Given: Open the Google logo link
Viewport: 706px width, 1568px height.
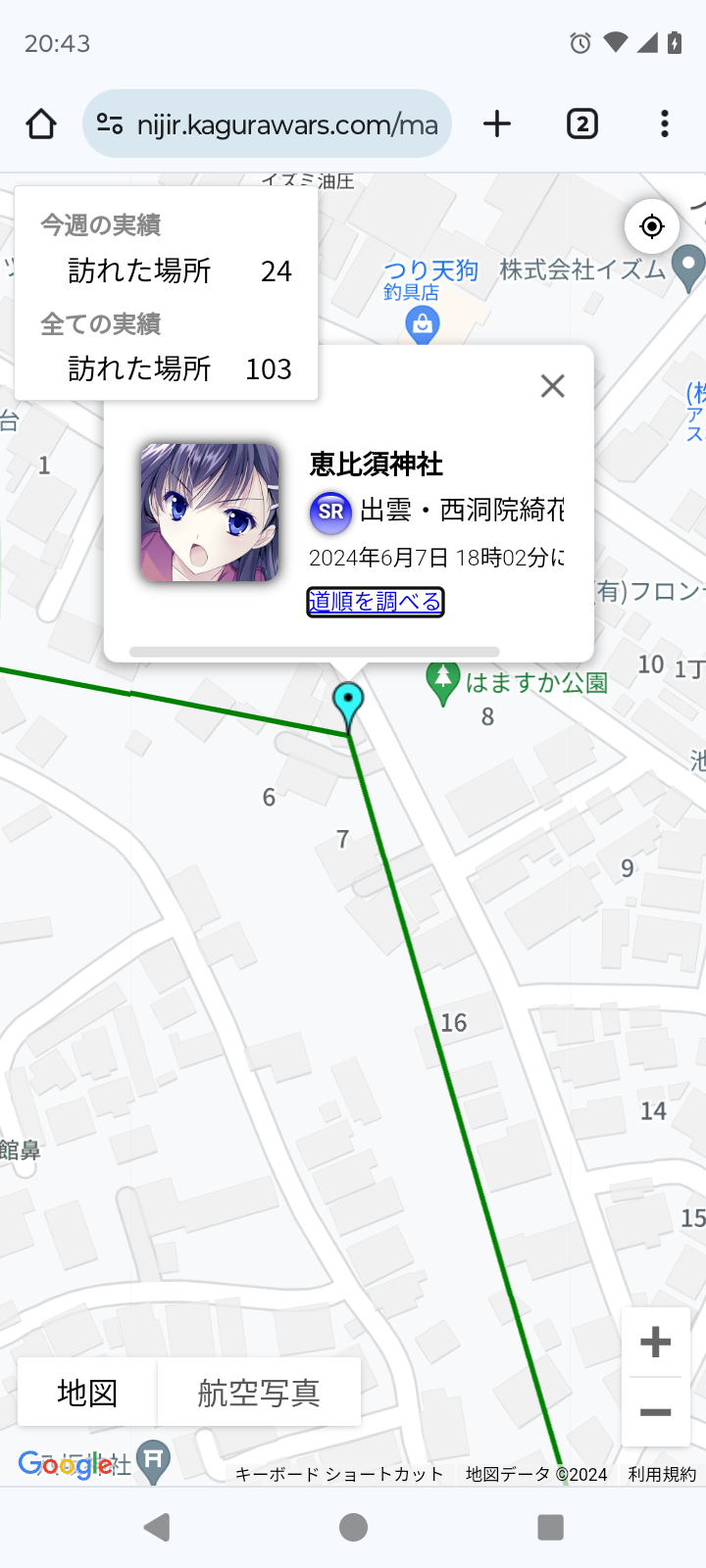Looking at the screenshot, I should [x=65, y=1466].
